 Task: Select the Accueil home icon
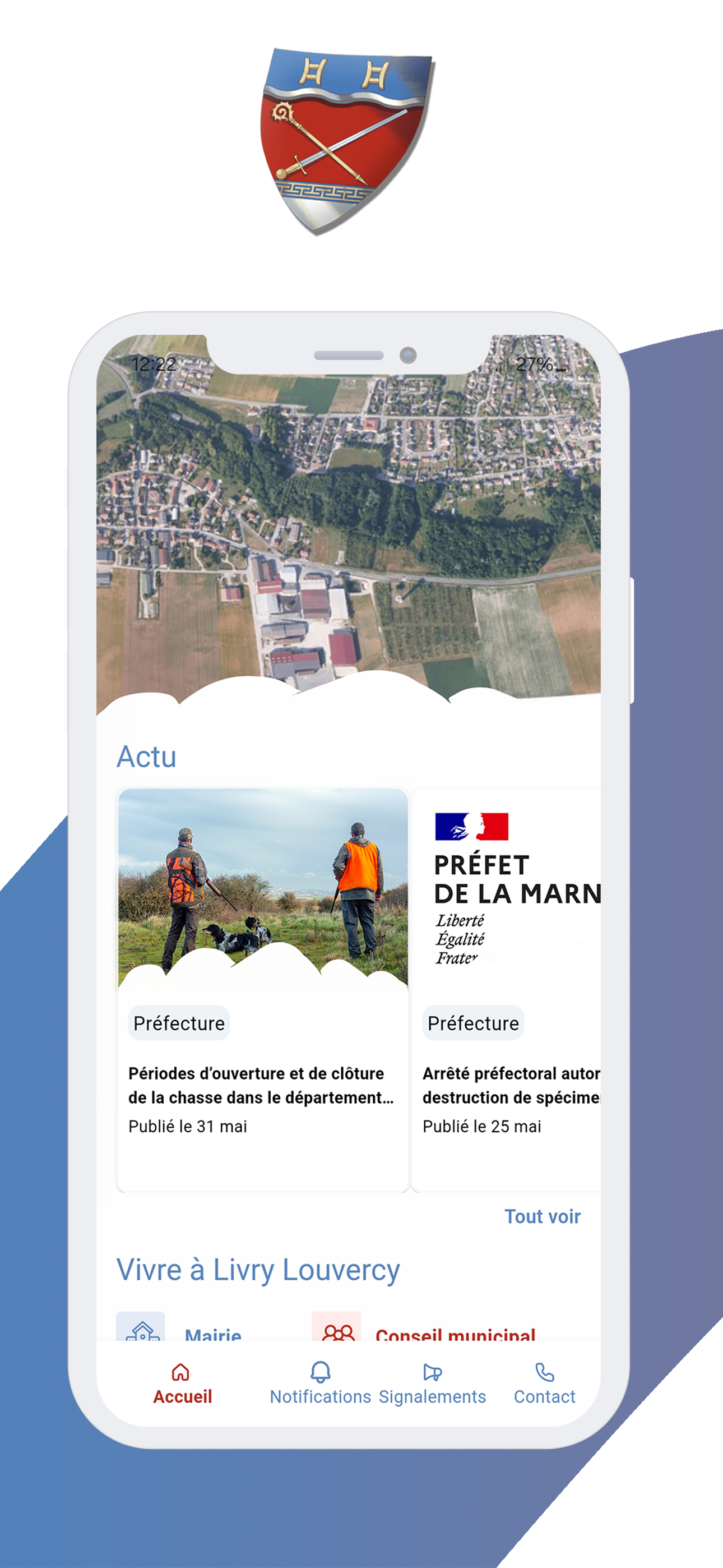(x=179, y=1373)
